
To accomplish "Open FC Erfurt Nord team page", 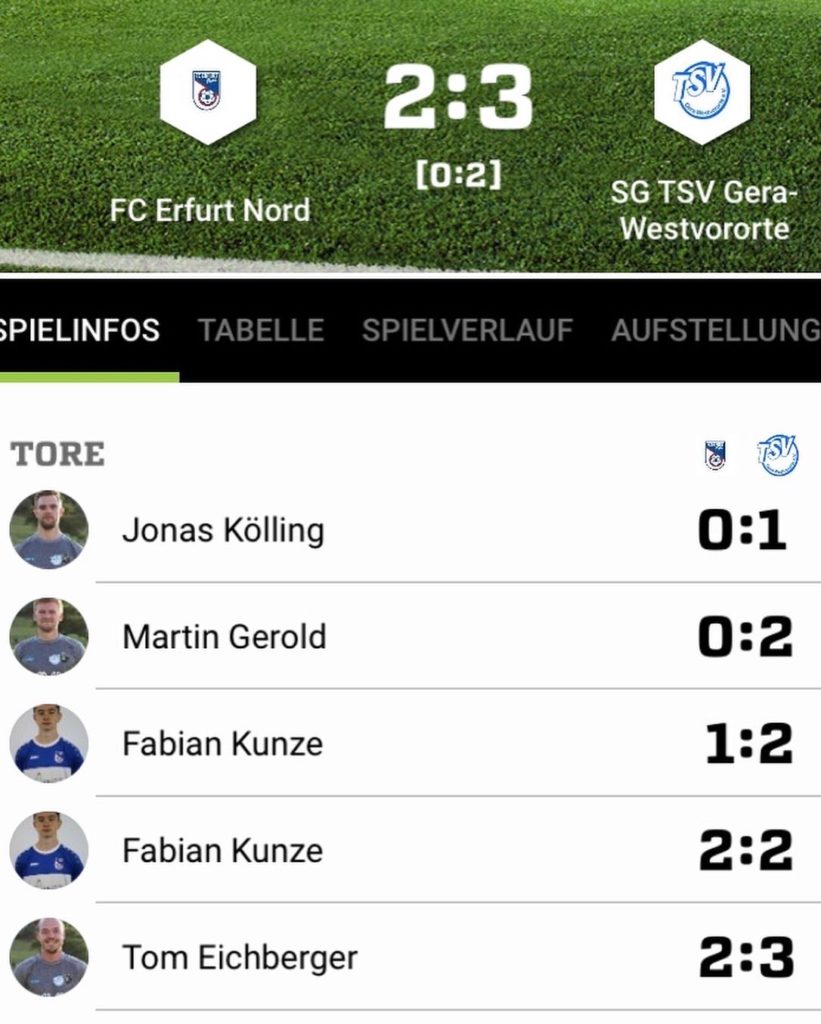I will (x=208, y=93).
